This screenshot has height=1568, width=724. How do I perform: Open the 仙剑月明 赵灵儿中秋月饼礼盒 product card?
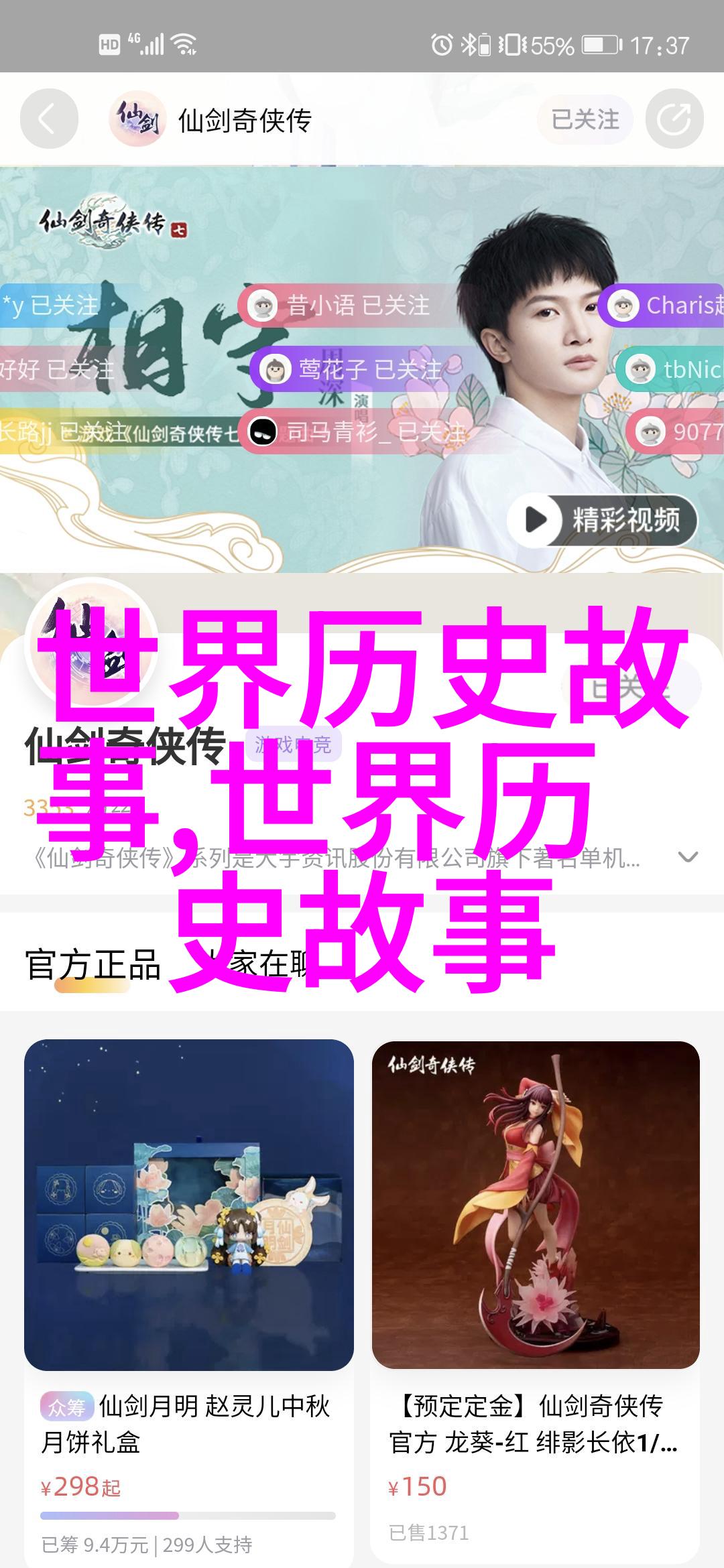(189, 1293)
